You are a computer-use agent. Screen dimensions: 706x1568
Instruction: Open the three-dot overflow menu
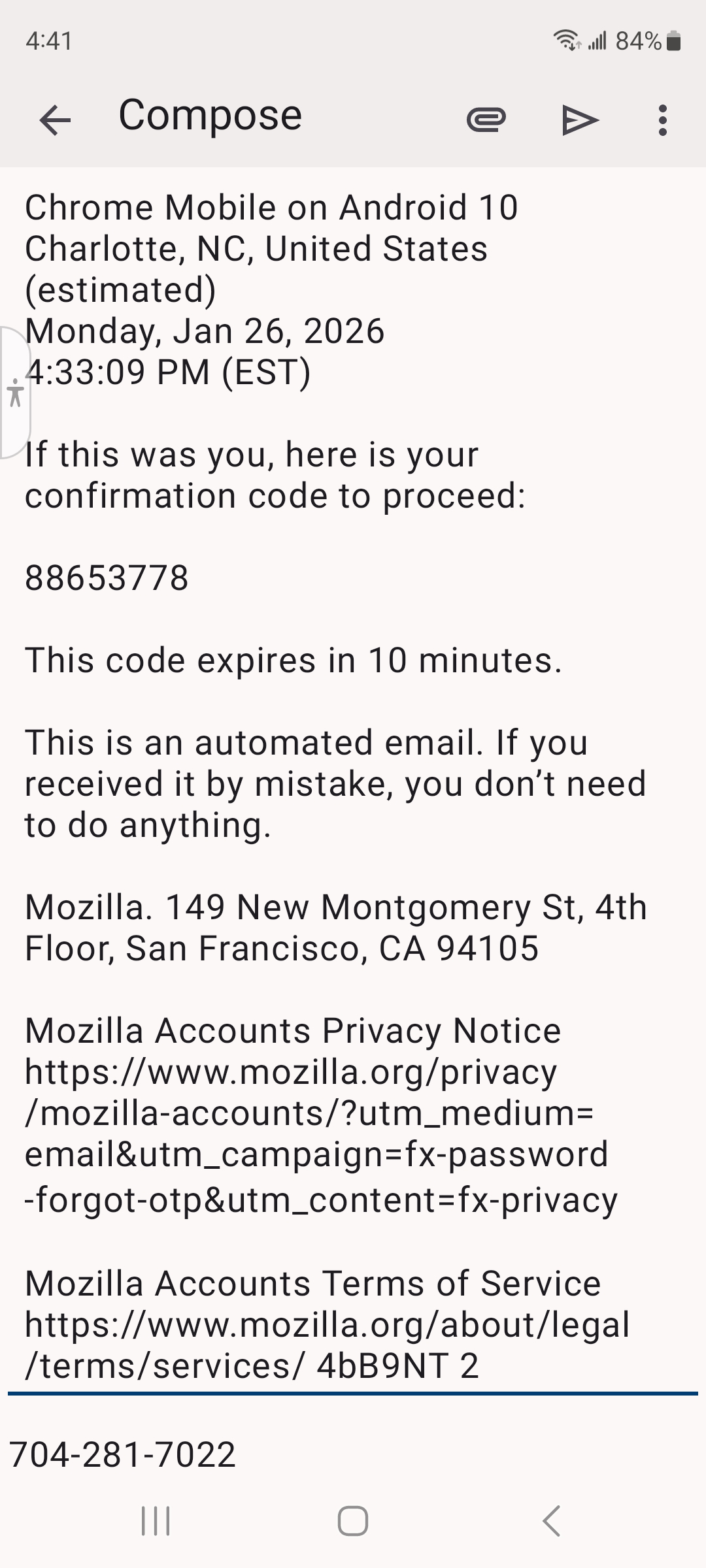662,120
